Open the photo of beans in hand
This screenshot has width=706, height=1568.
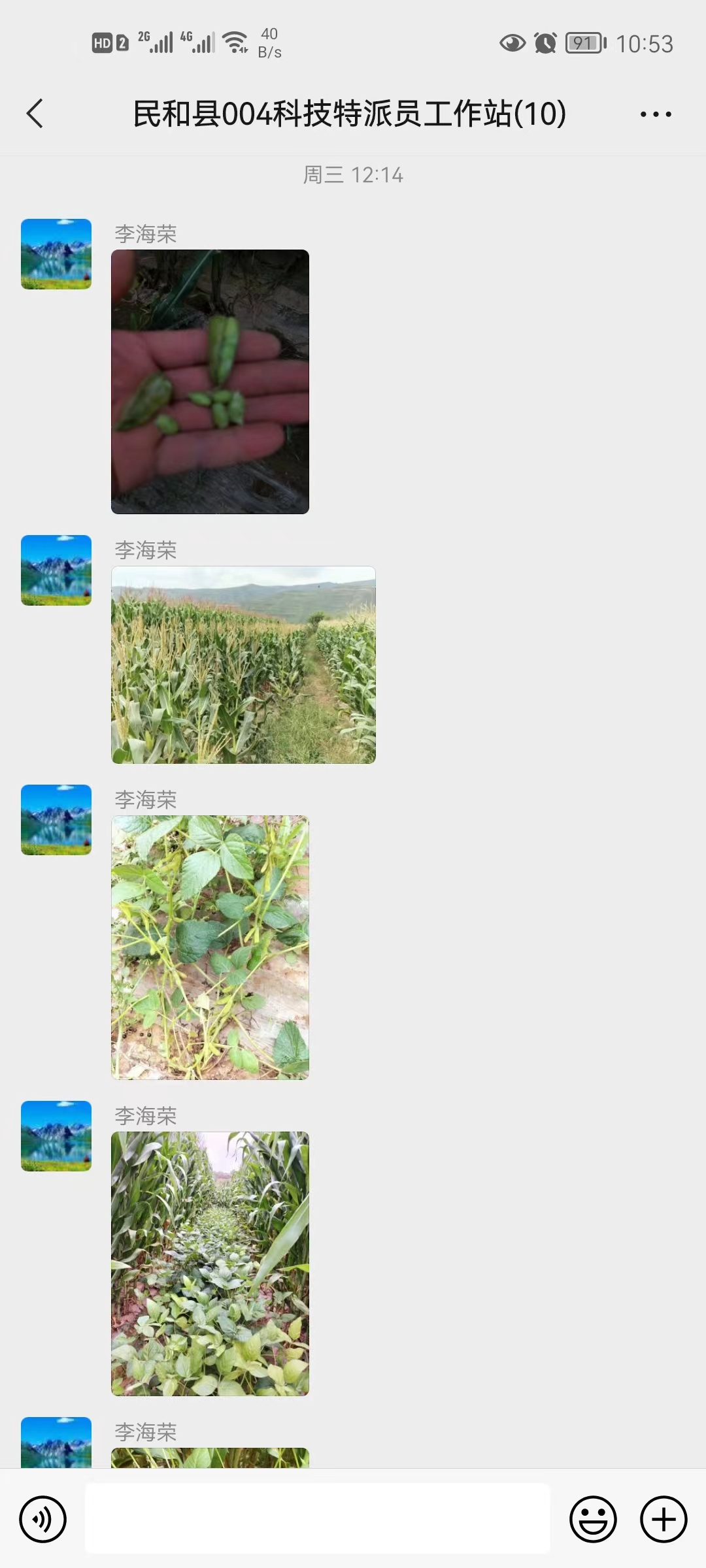tap(210, 382)
